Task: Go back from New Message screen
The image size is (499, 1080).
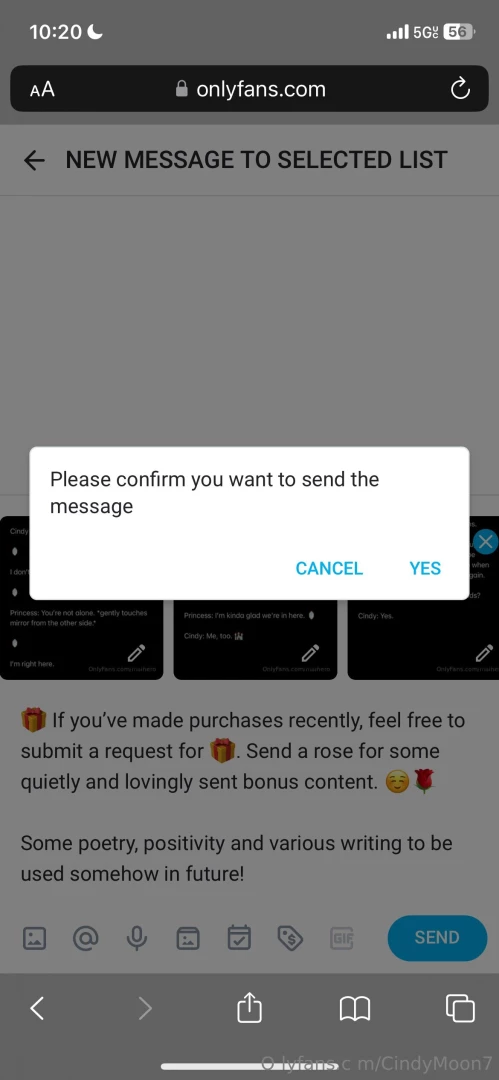Action: tap(34, 160)
